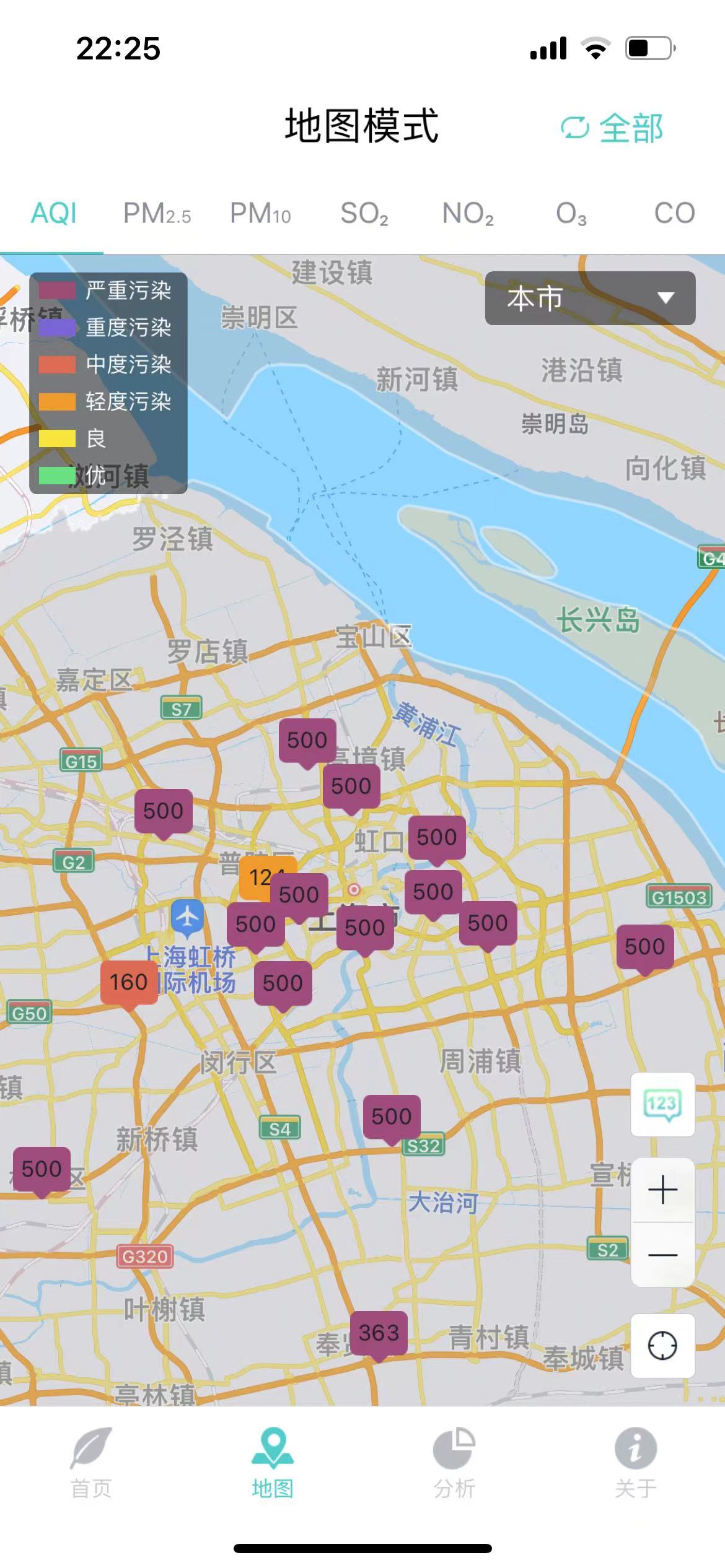
Task: Go to the 首页 tab
Action: 91,1461
